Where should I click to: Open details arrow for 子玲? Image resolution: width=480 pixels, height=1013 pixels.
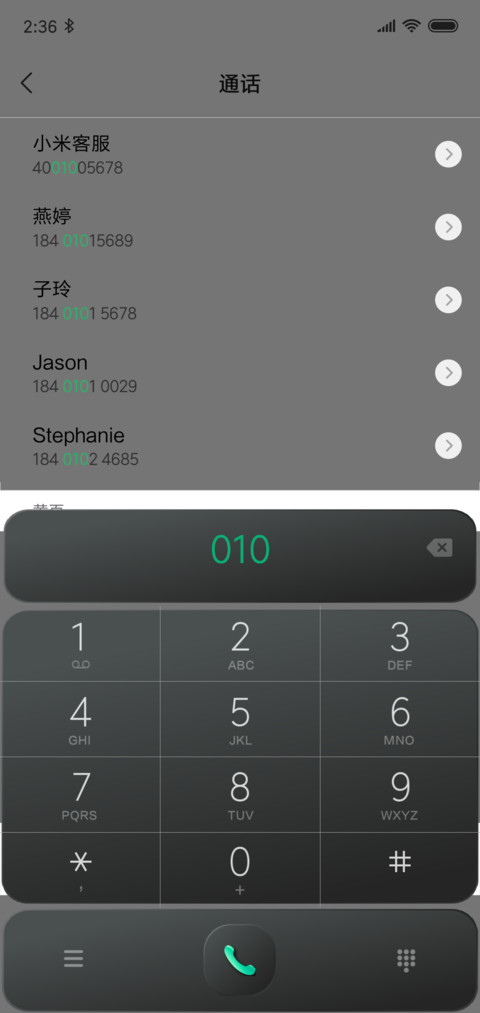[x=448, y=300]
